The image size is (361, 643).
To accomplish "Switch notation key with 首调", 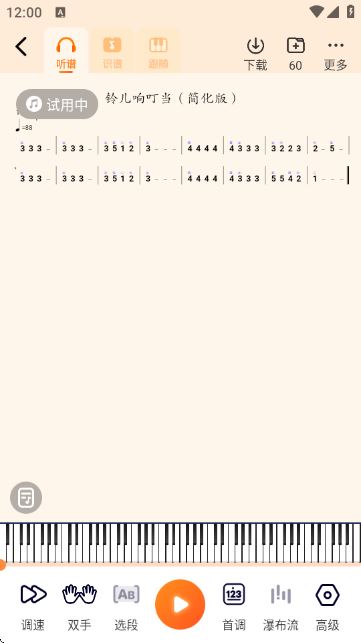I will (234, 607).
